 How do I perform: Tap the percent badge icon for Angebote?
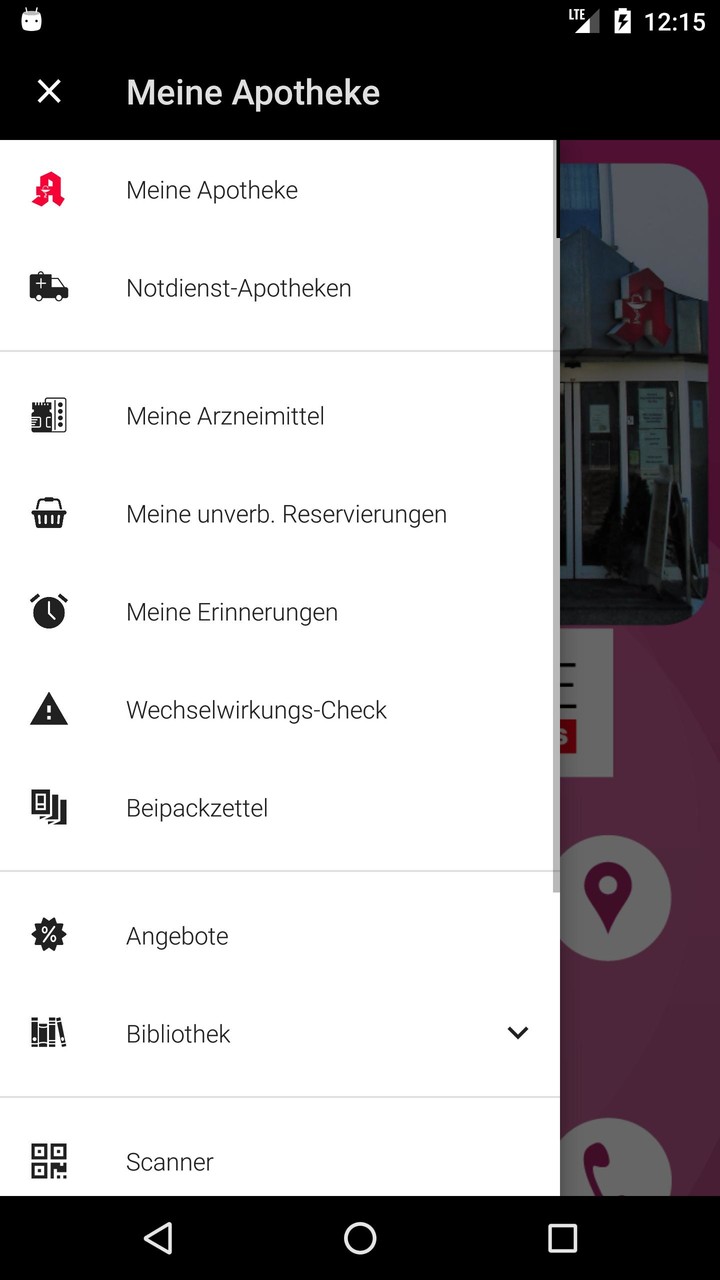tap(48, 935)
